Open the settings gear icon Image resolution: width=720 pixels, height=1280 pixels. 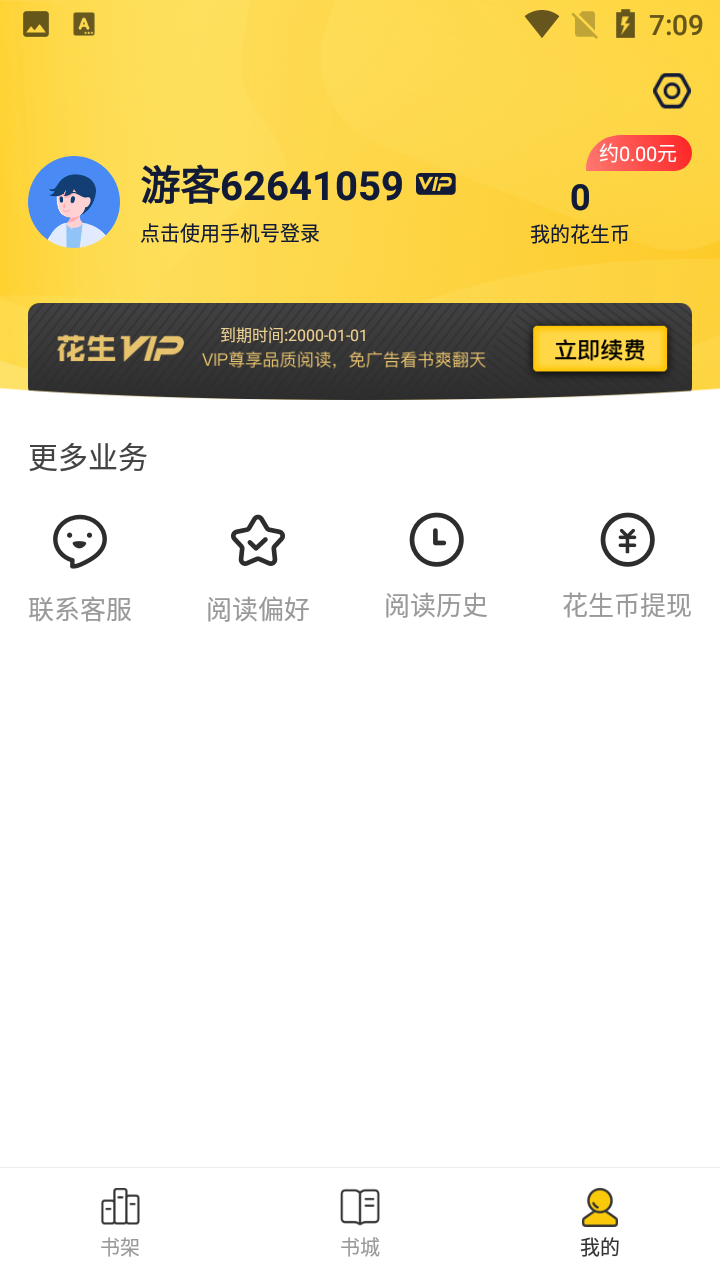(671, 91)
